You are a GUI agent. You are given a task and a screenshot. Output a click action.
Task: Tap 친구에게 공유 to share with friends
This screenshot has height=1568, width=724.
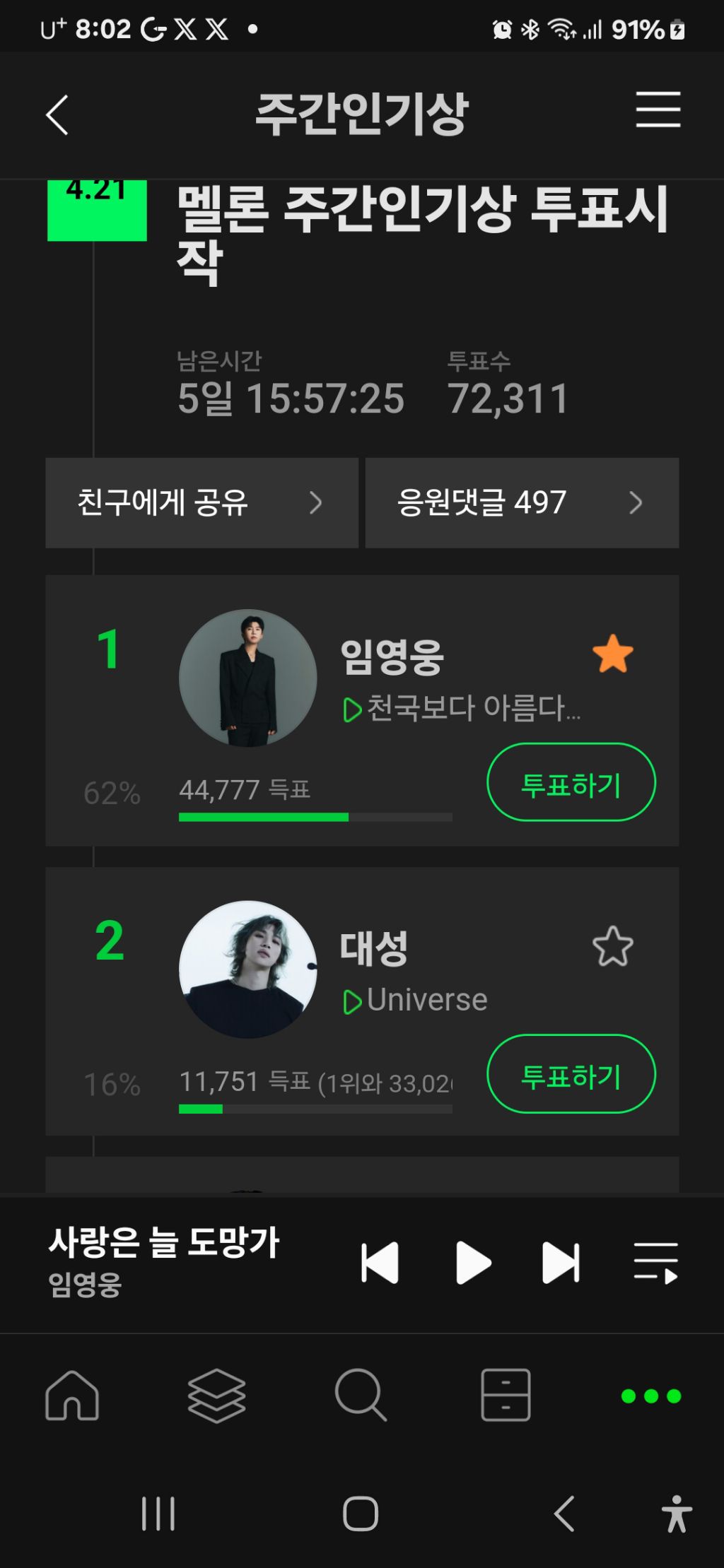[202, 502]
